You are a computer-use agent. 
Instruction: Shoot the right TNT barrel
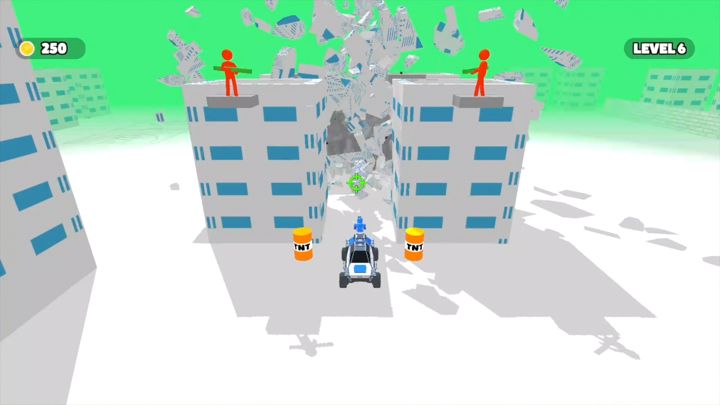point(414,245)
